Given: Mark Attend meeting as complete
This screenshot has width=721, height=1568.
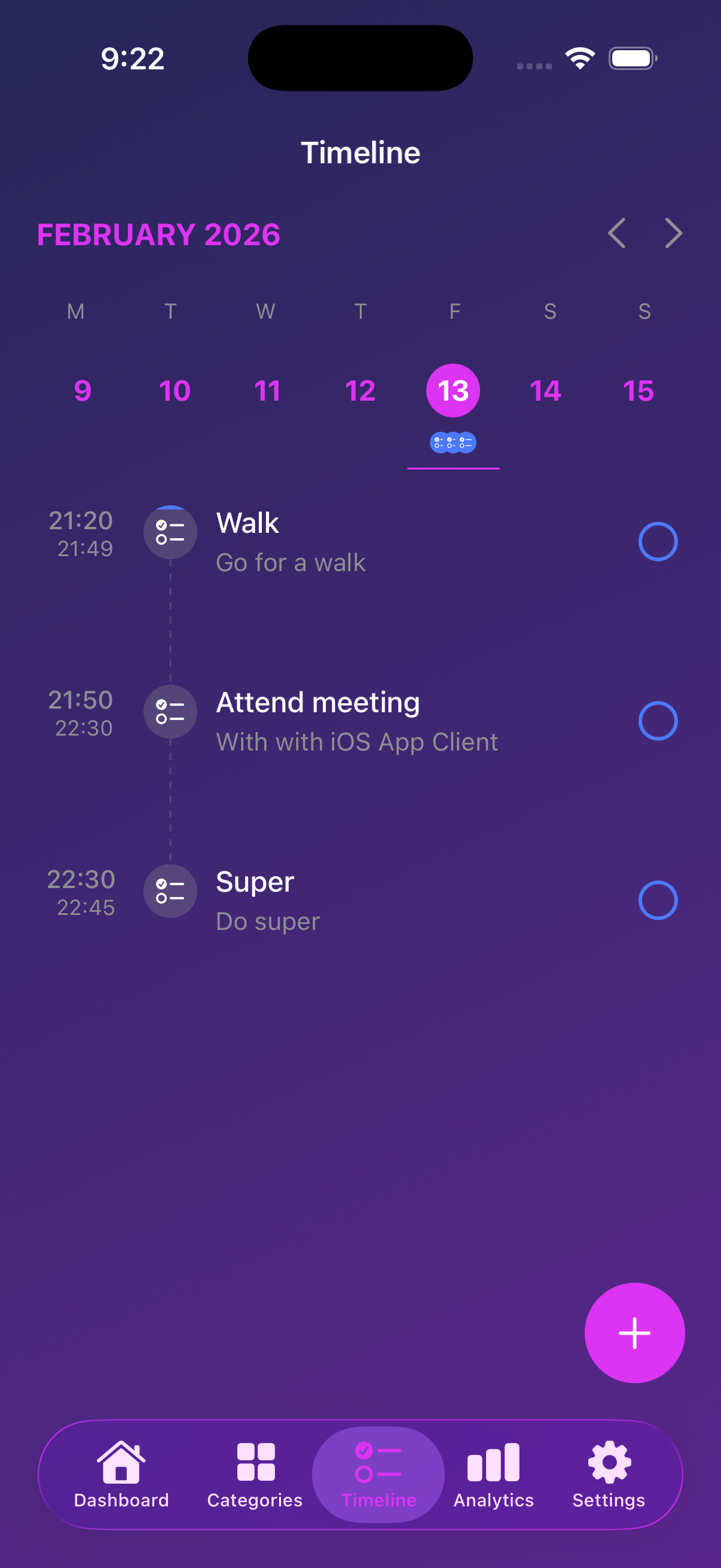Looking at the screenshot, I should pos(658,720).
